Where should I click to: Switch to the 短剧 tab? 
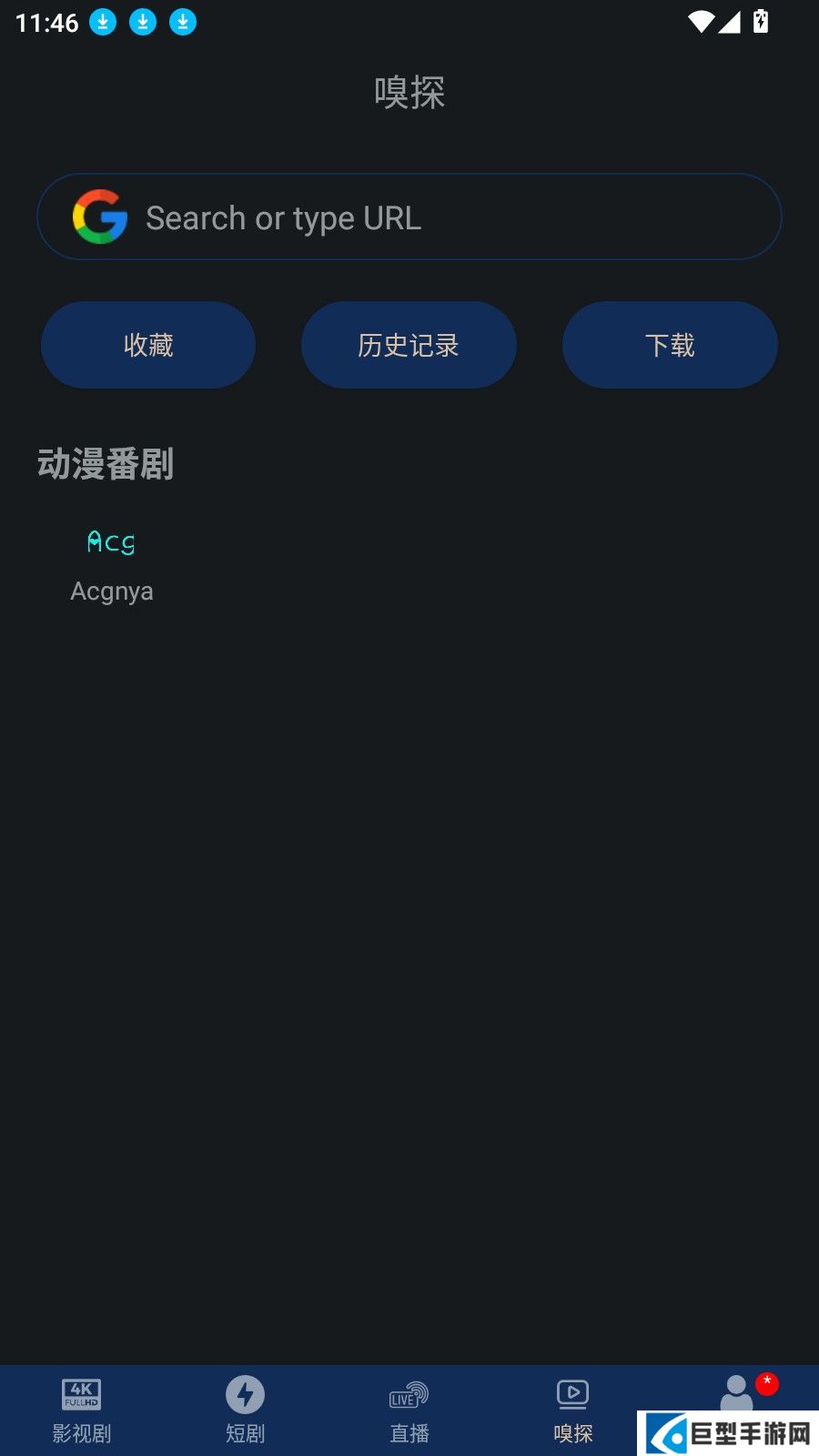(x=246, y=1409)
